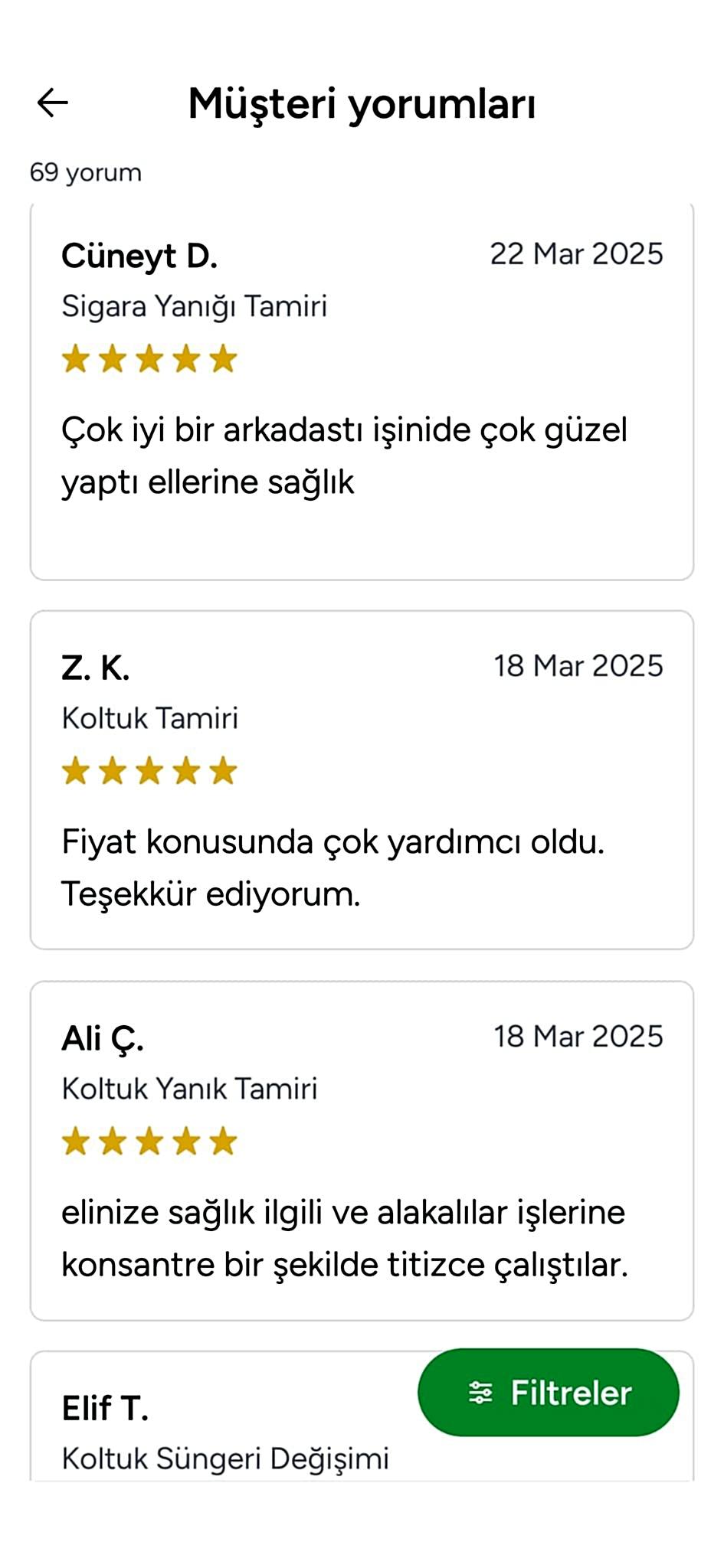The image size is (724, 1568).
Task: Click the Koltuk Tamiri service label
Action: (151, 717)
